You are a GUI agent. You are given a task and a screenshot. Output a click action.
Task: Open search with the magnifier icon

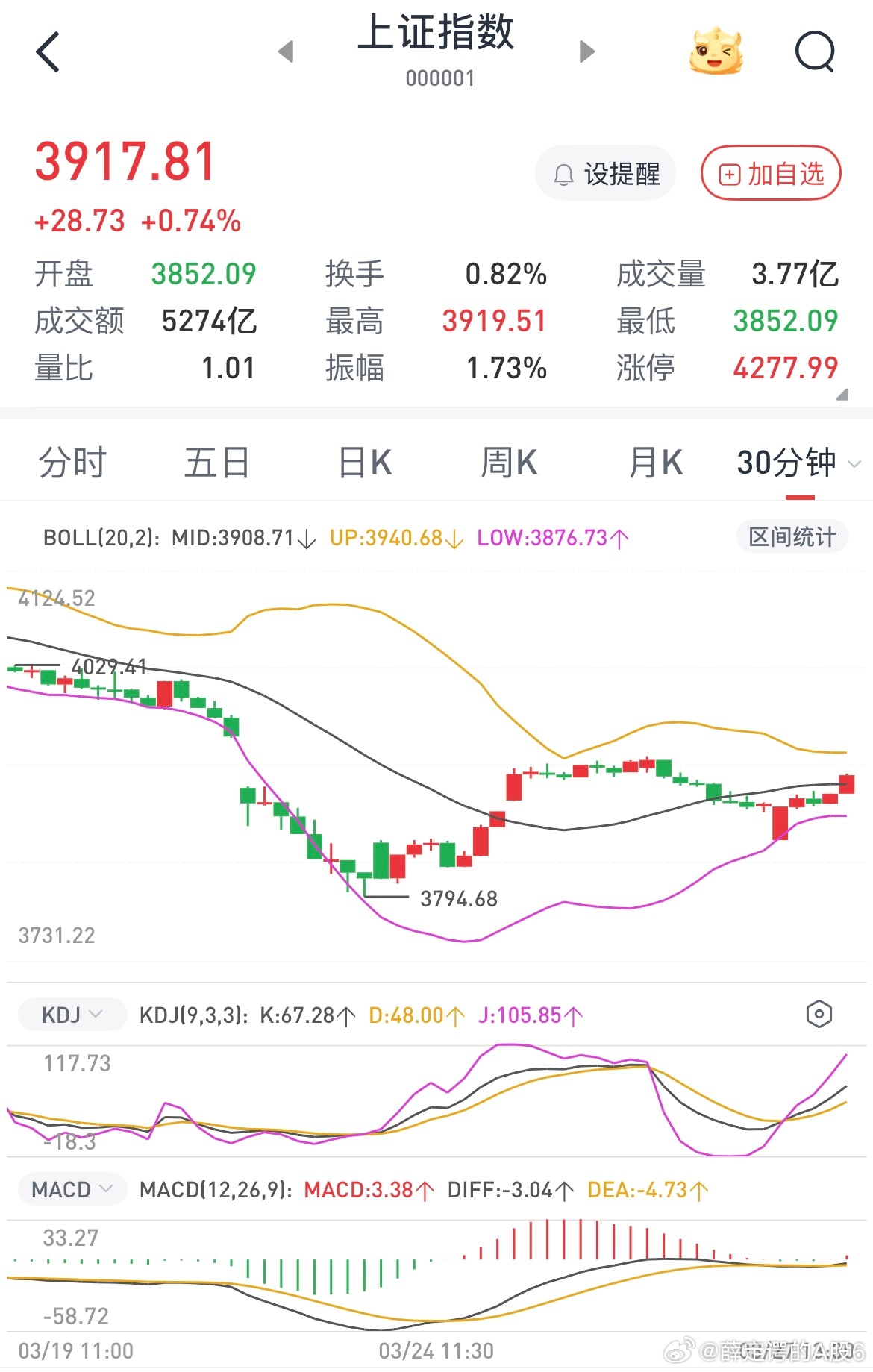(x=814, y=51)
